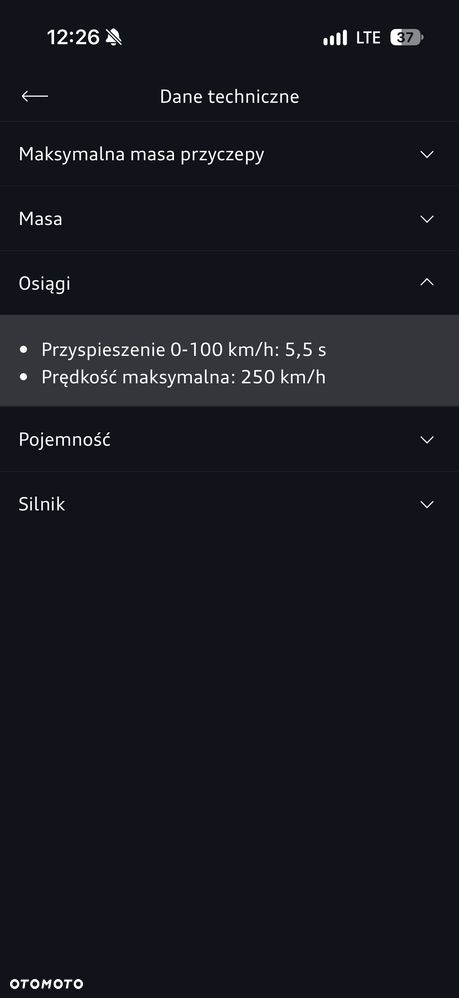
Task: Expand the Masa section
Action: click(229, 219)
